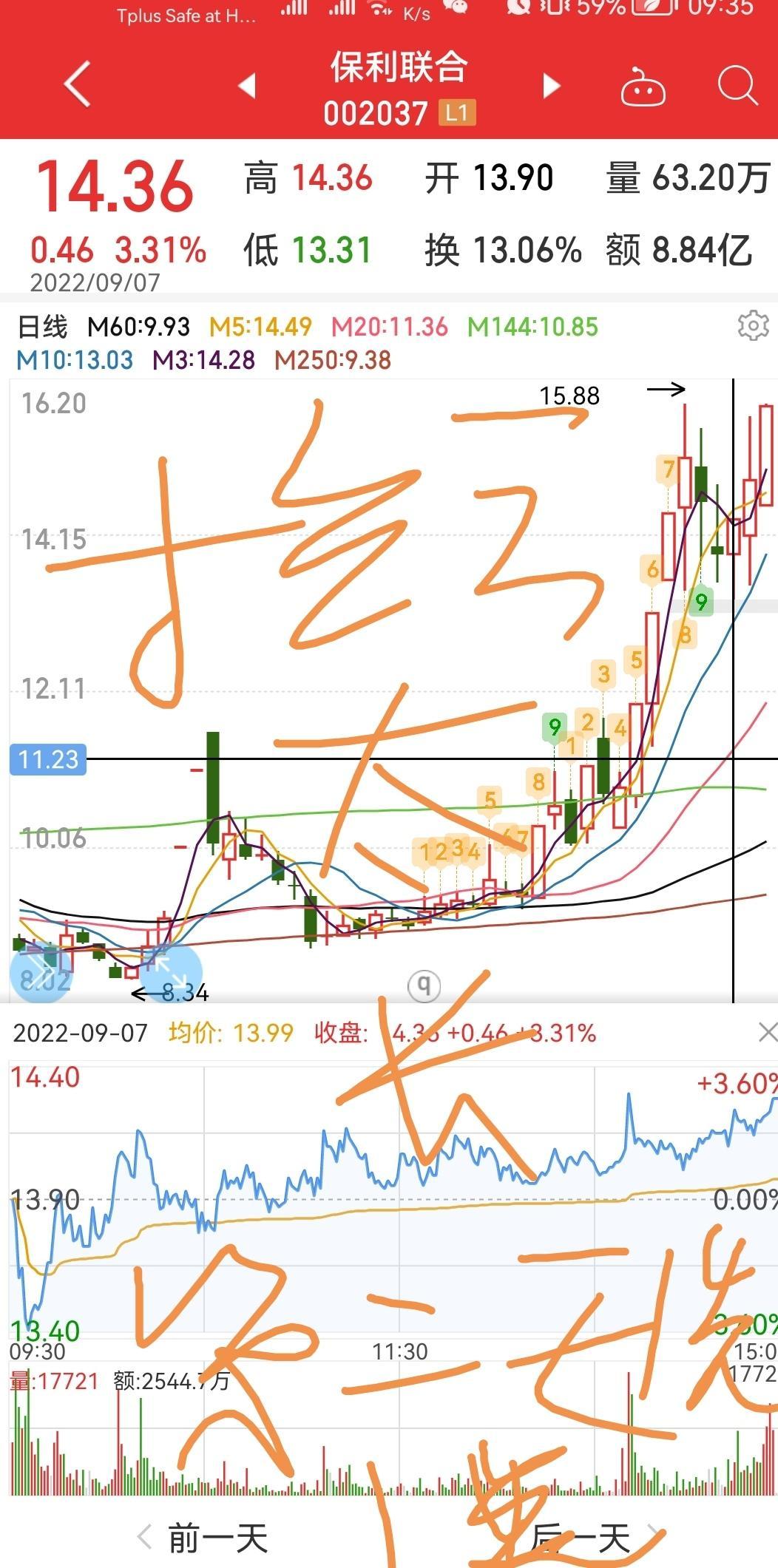The height and width of the screenshot is (1568, 778).
Task: Switch to the next stock
Action: [x=551, y=86]
